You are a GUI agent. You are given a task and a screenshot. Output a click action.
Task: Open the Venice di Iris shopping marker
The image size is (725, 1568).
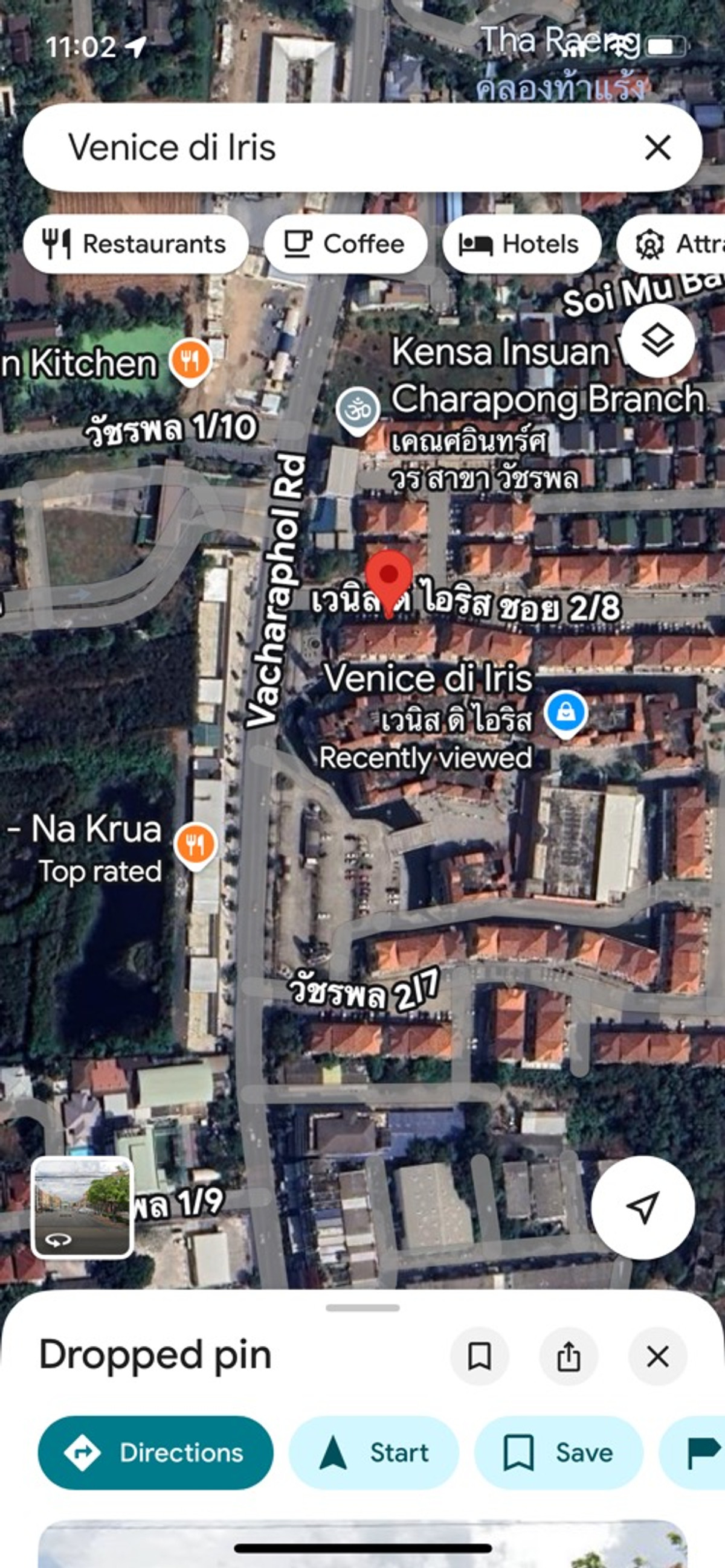click(566, 712)
